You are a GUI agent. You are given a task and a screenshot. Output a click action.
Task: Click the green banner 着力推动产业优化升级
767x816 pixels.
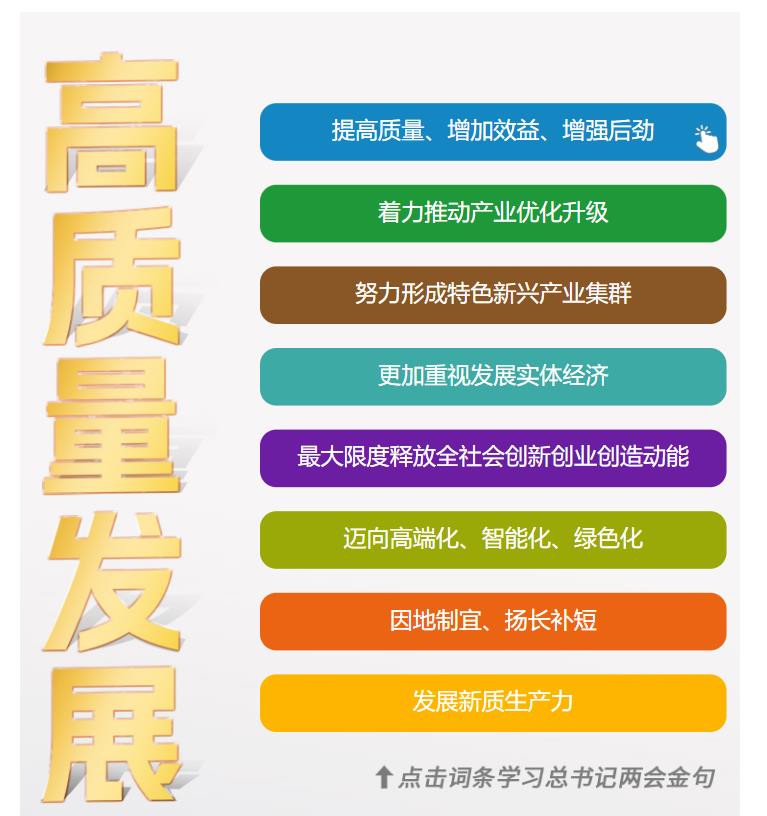(x=493, y=214)
